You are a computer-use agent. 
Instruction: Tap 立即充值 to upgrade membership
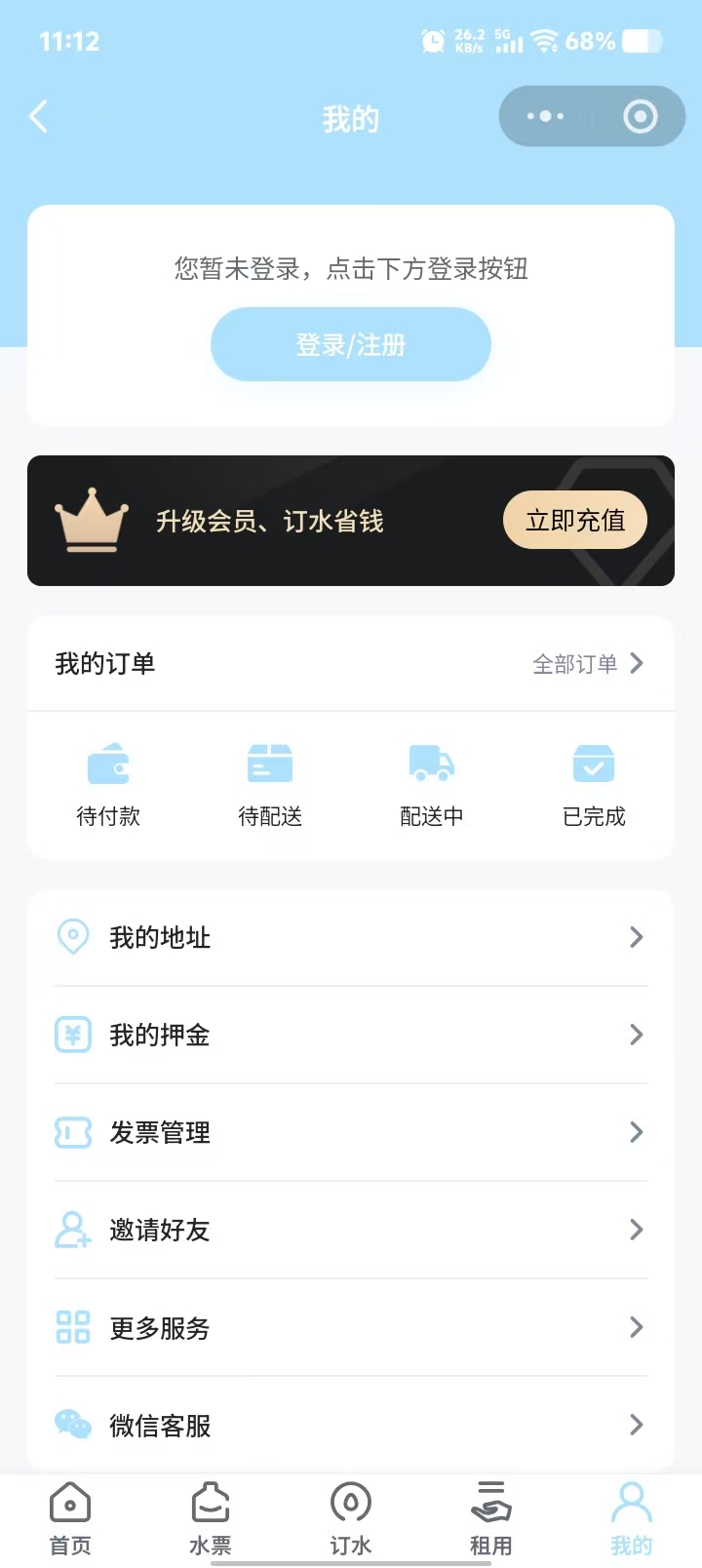pos(575,521)
